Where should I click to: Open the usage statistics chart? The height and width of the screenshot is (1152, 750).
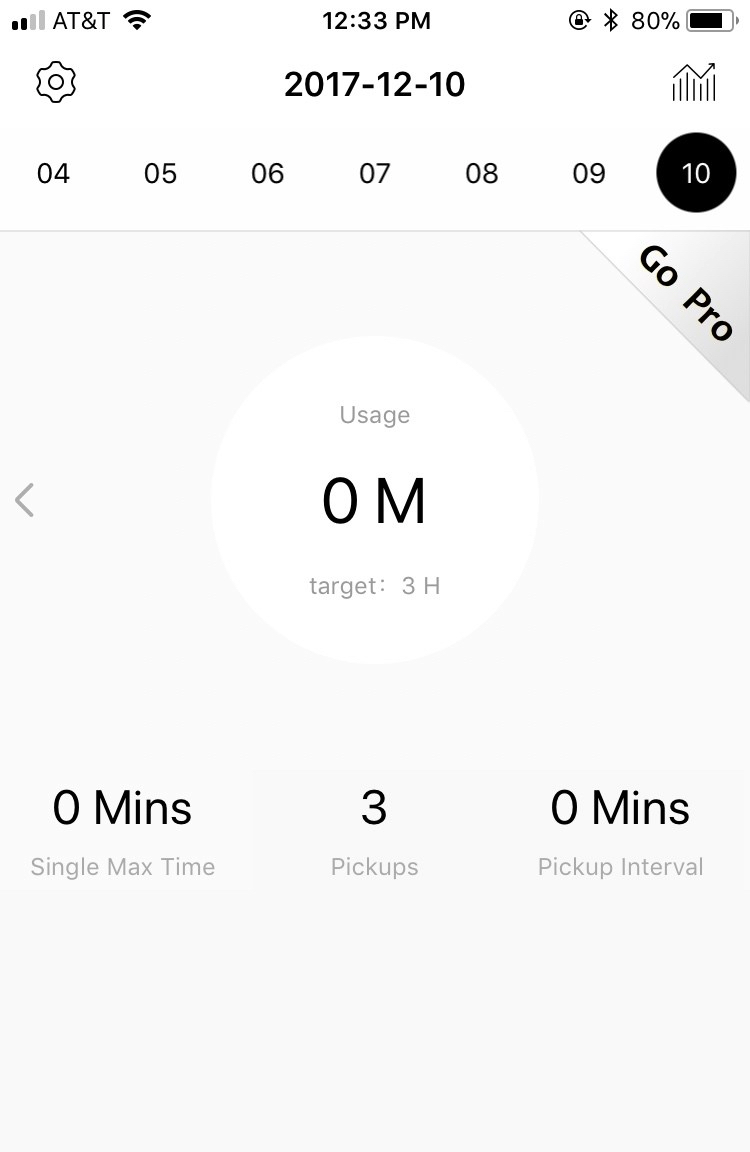pyautogui.click(x=694, y=83)
